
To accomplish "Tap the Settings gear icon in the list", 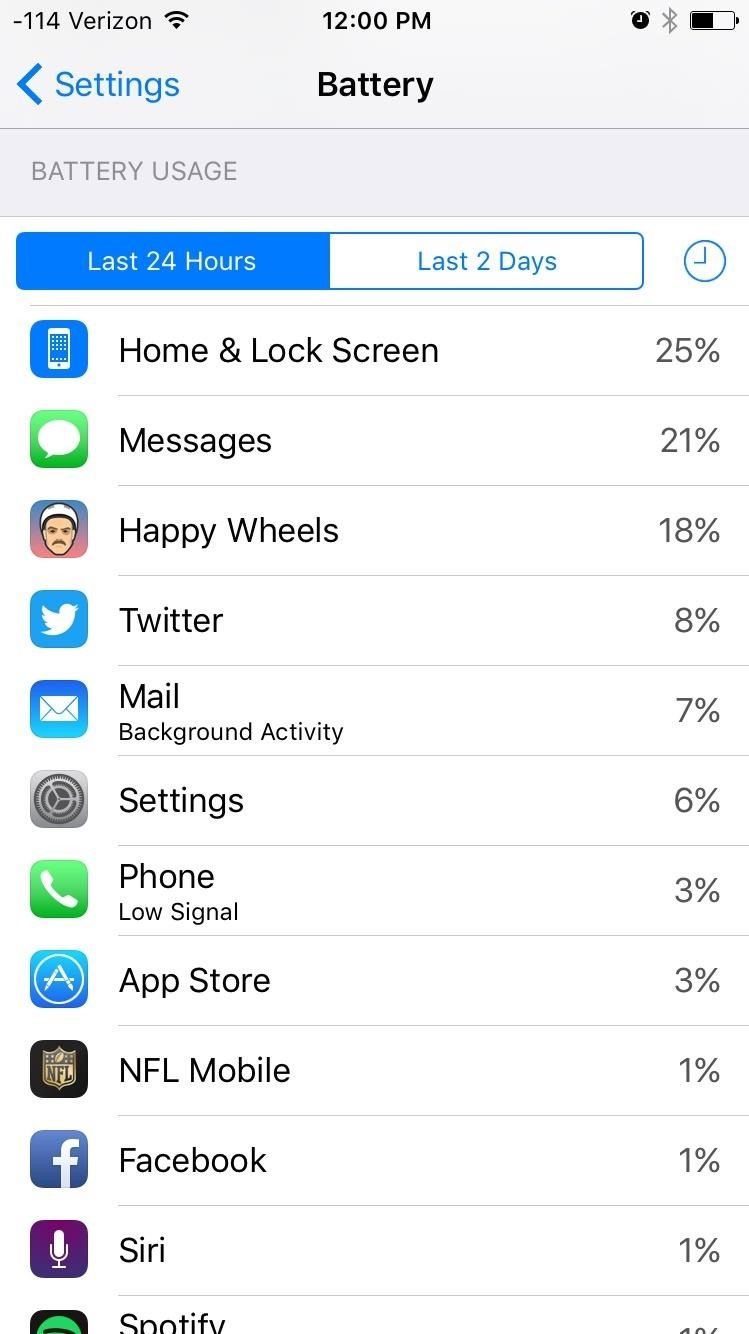I will pos(59,800).
